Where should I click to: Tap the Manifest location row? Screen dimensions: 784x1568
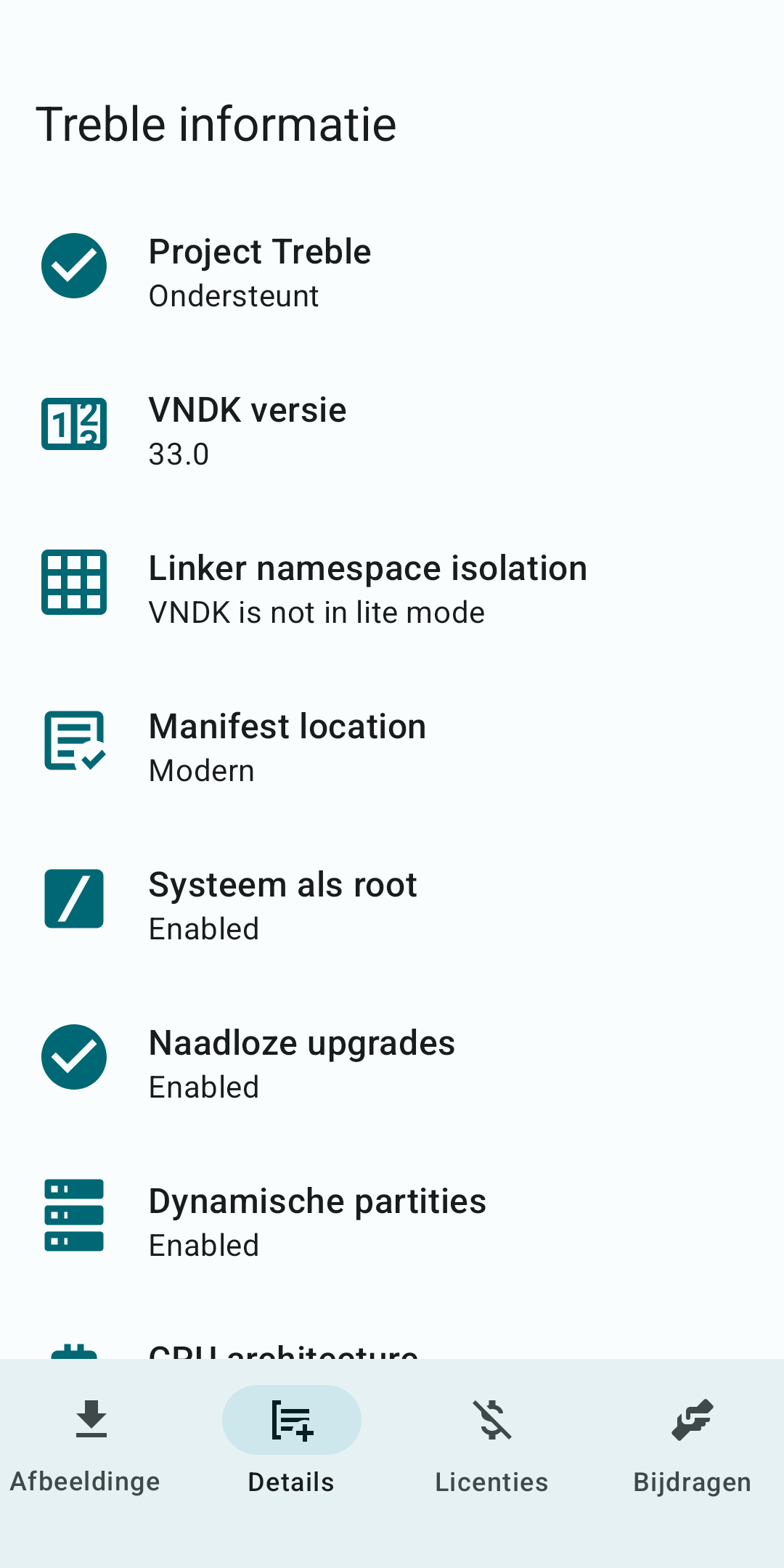[x=392, y=747]
